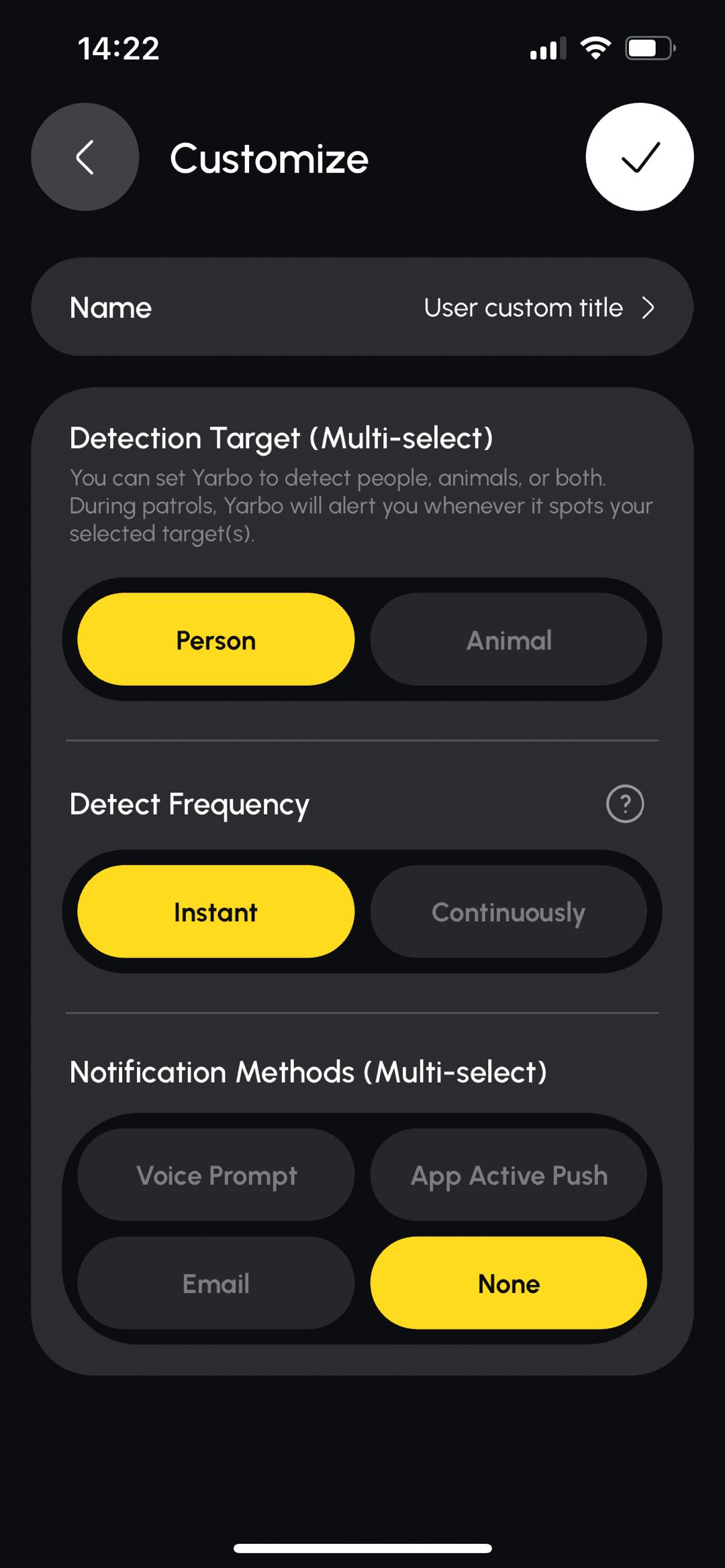This screenshot has height=1568, width=725.
Task: Select Email notification method
Action: click(x=215, y=1284)
